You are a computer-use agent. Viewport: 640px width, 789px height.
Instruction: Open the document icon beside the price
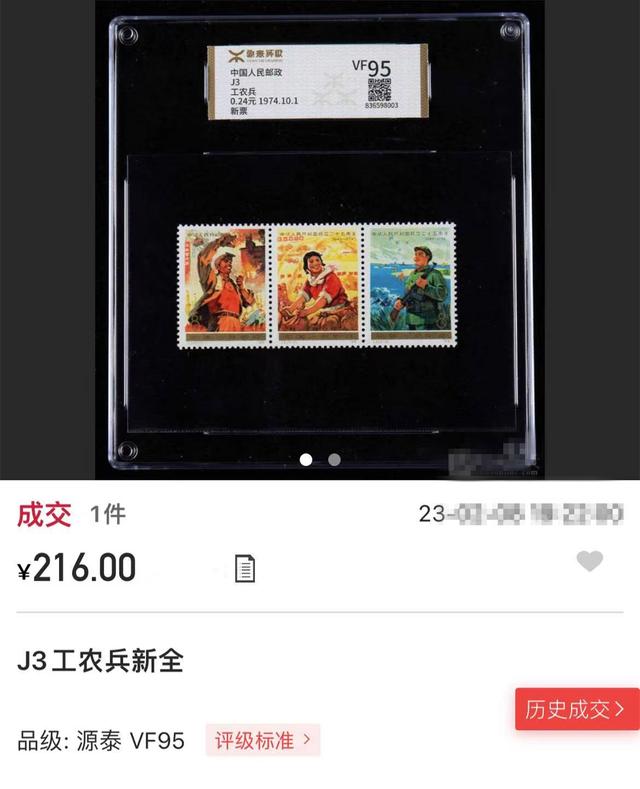(244, 569)
